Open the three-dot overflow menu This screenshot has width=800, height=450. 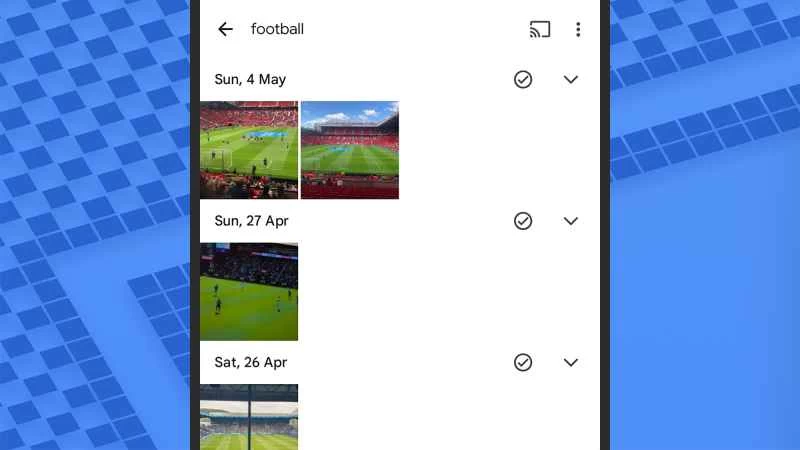(x=578, y=30)
